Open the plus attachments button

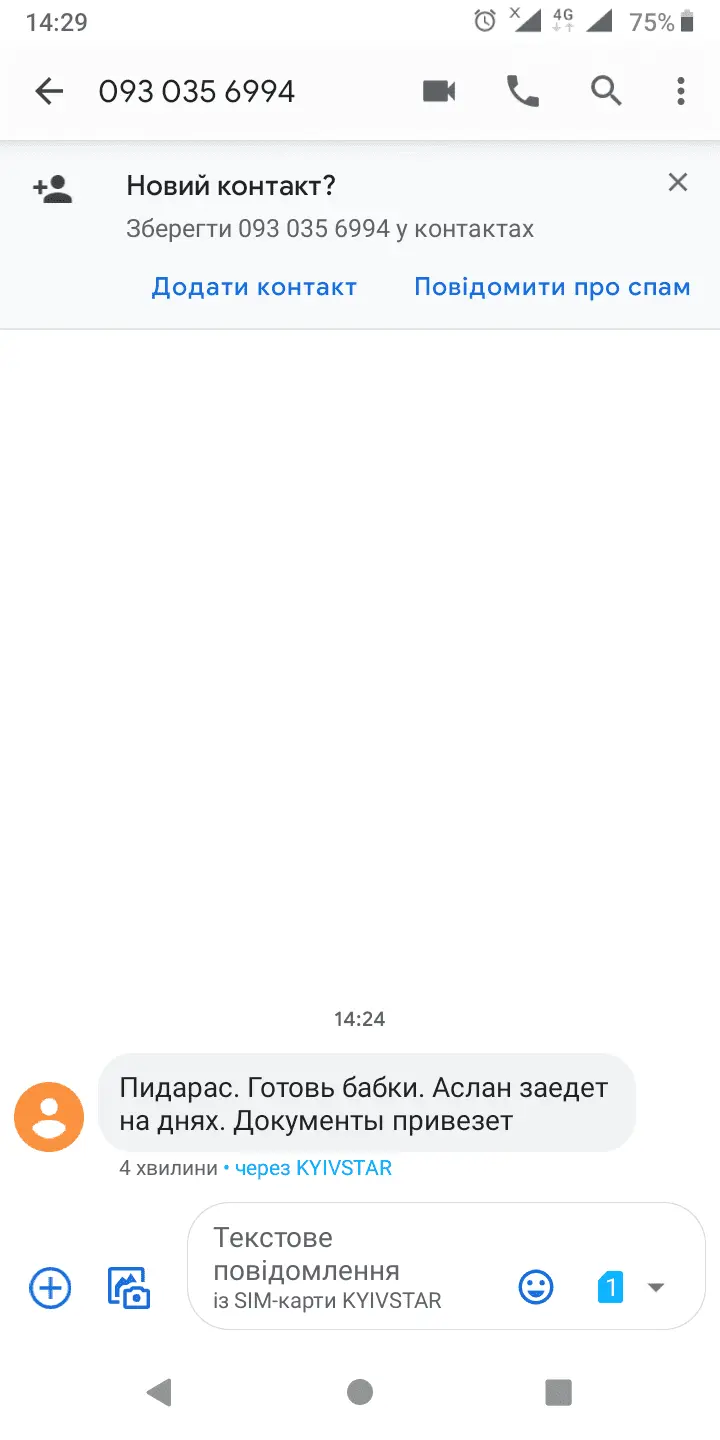click(50, 1287)
